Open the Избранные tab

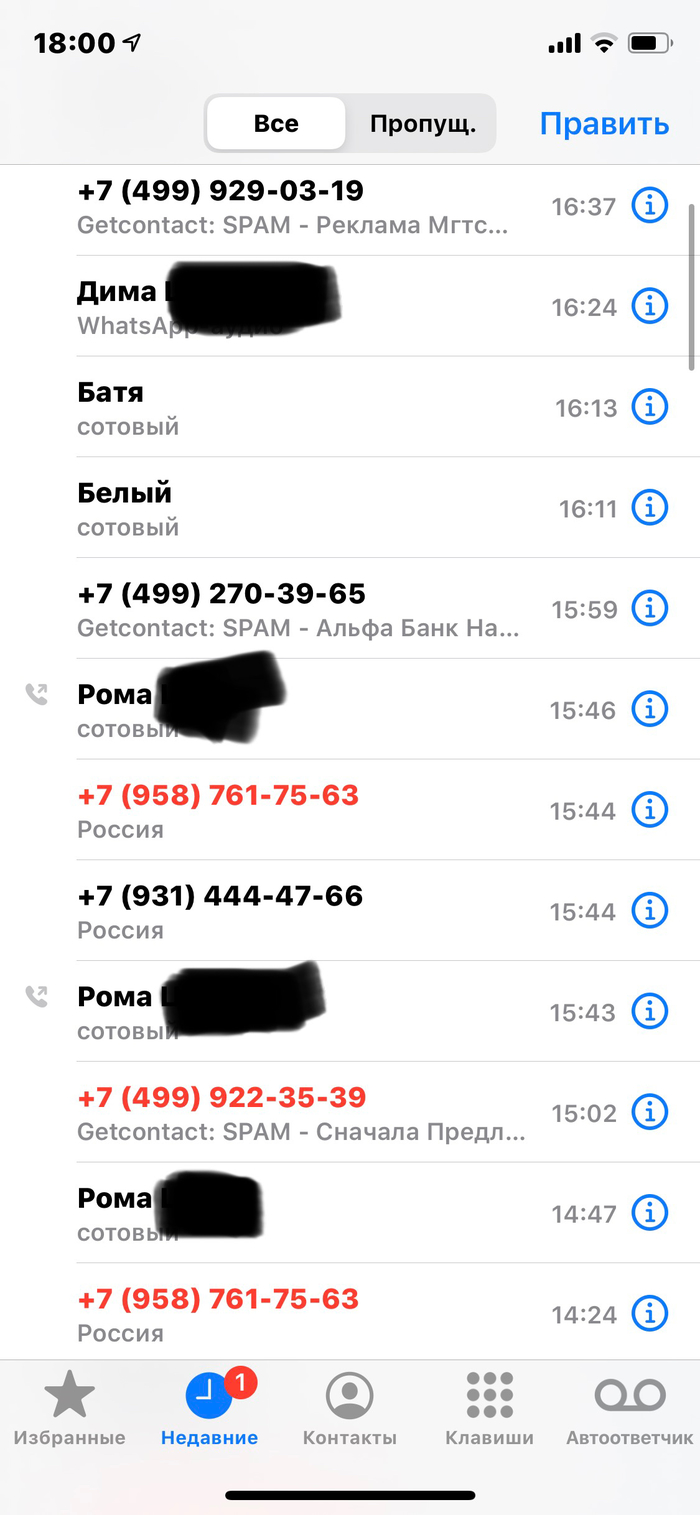(69, 1410)
